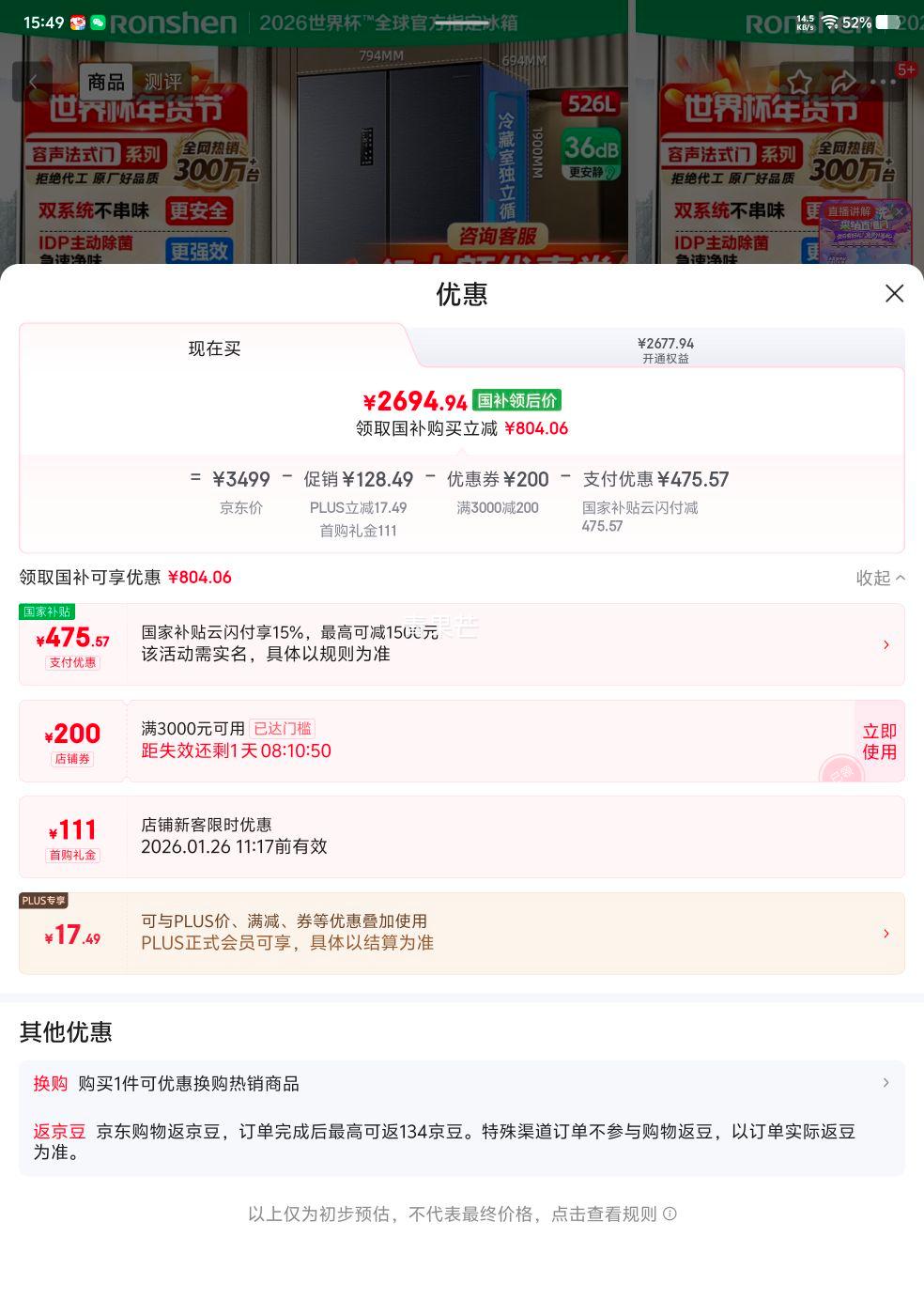This screenshot has width=924, height=1315.
Task: Select the 现在买 tab
Action: [x=213, y=348]
